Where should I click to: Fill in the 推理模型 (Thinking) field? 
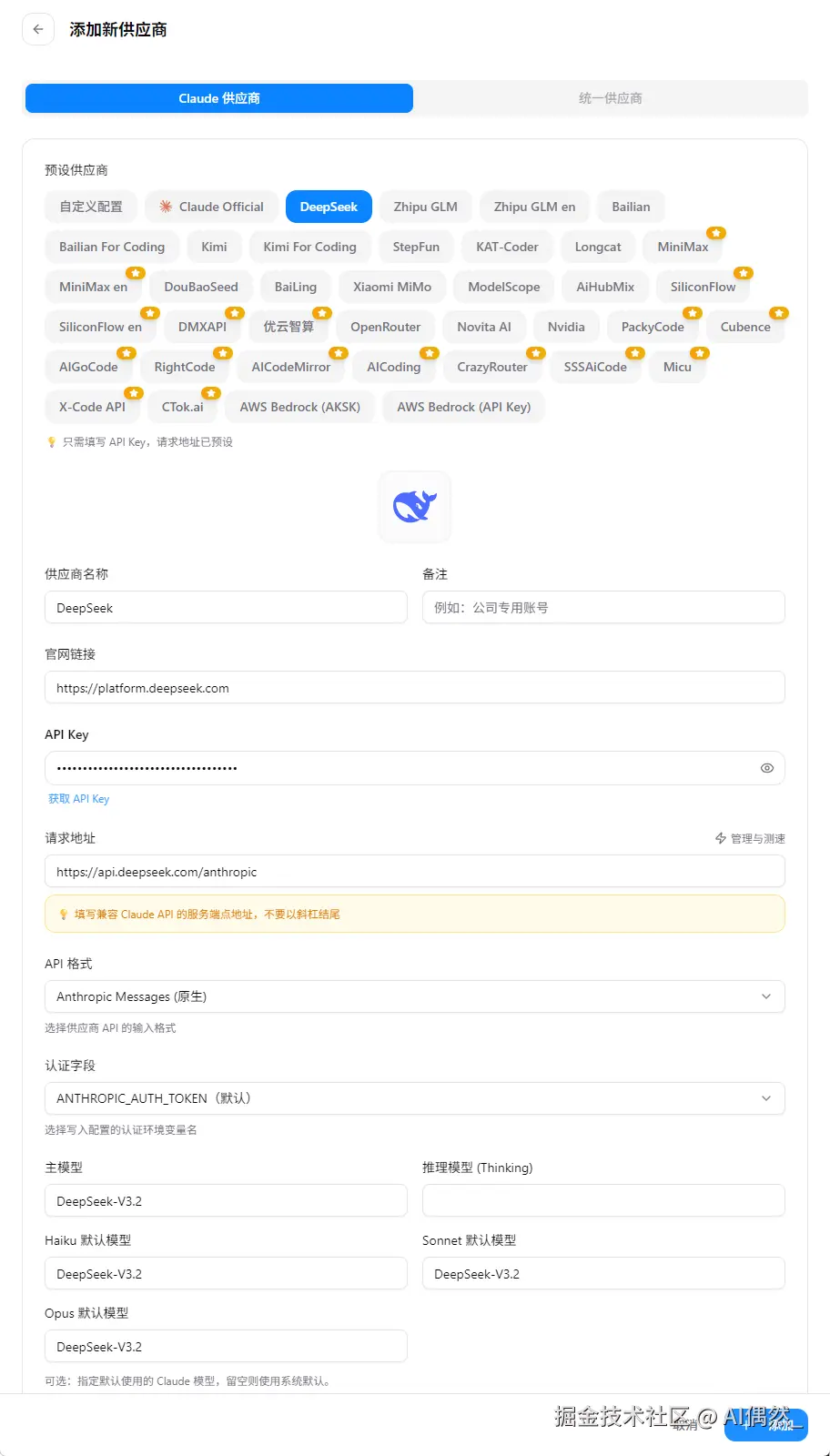(602, 1201)
